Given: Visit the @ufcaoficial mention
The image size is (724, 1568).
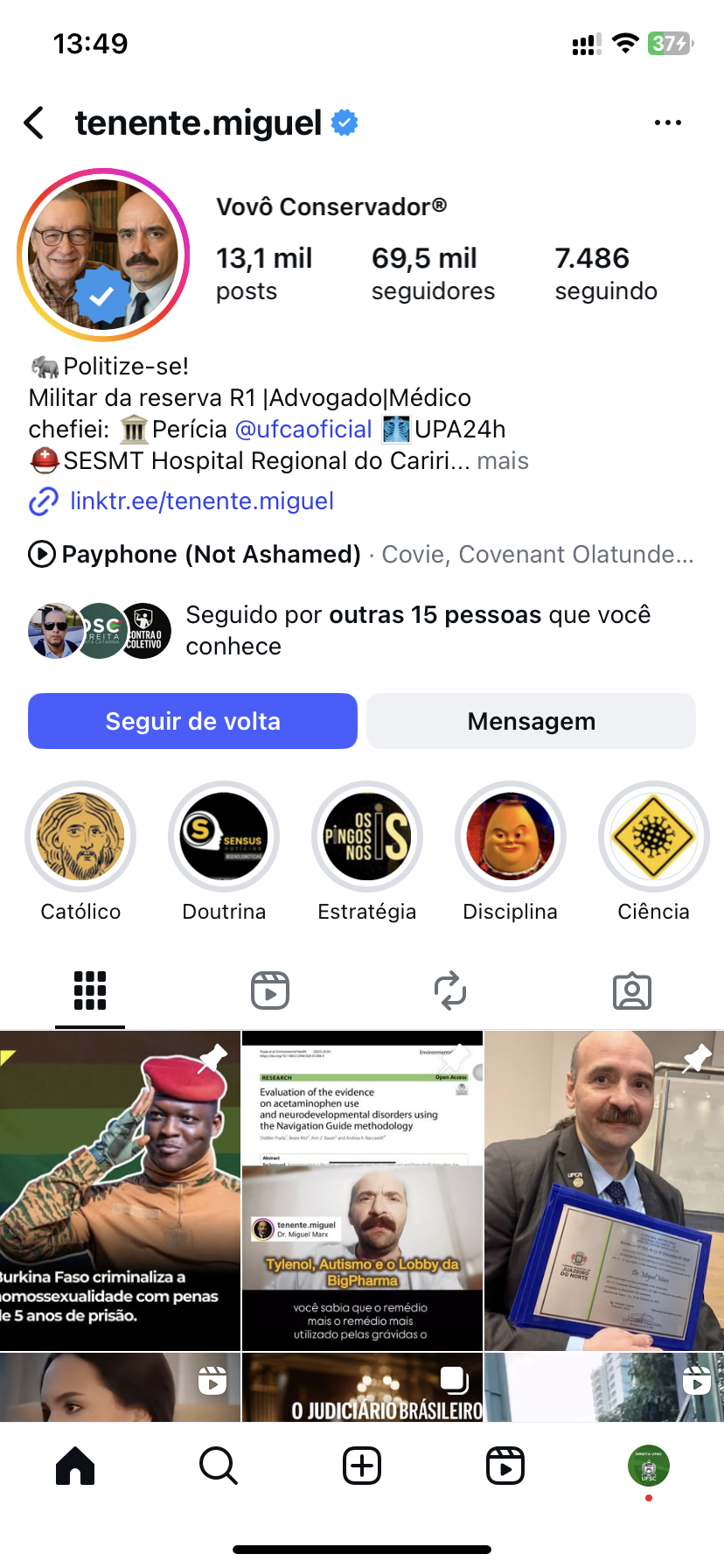Looking at the screenshot, I should click(303, 430).
